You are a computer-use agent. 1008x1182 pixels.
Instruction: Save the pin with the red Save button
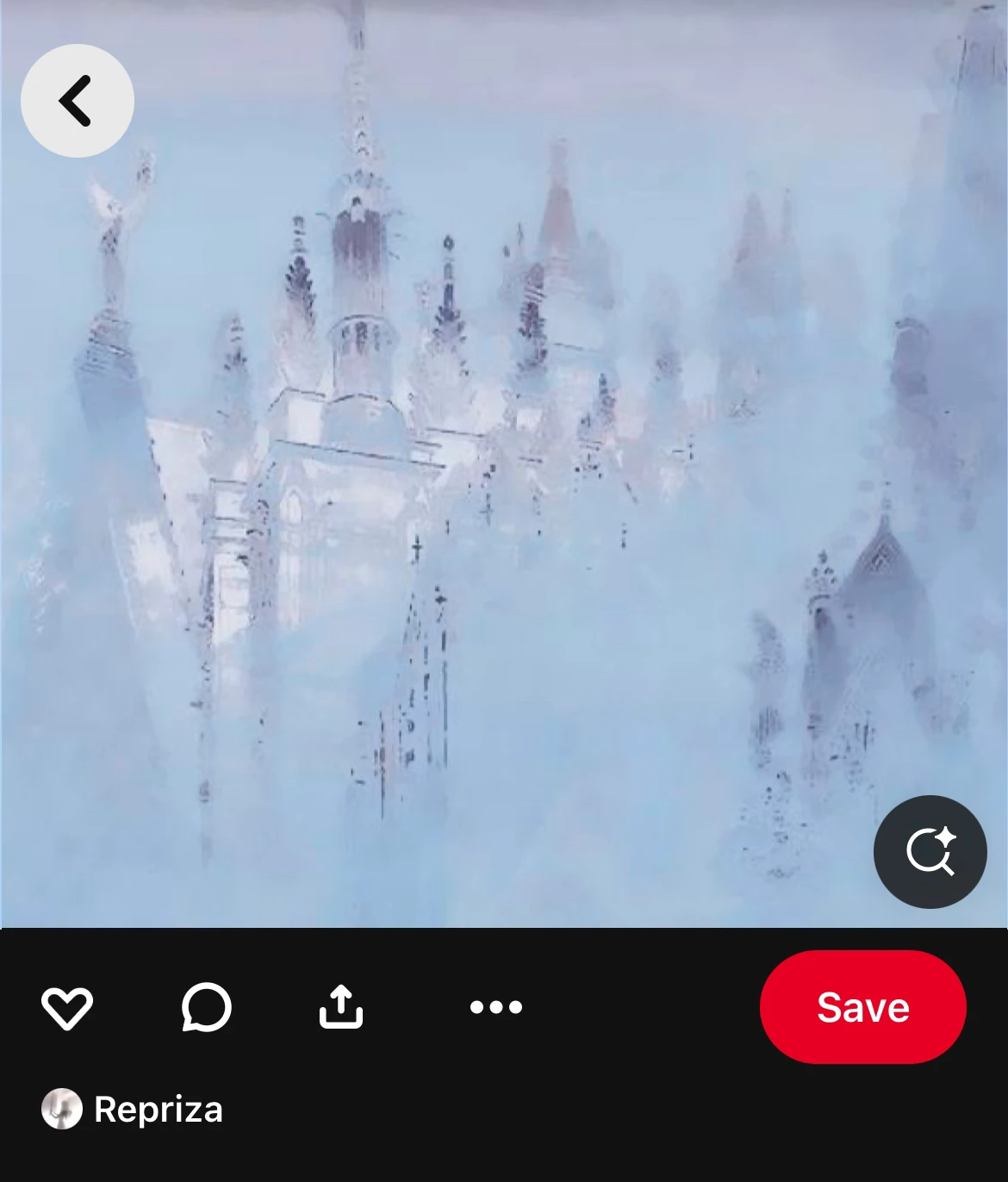[862, 1007]
